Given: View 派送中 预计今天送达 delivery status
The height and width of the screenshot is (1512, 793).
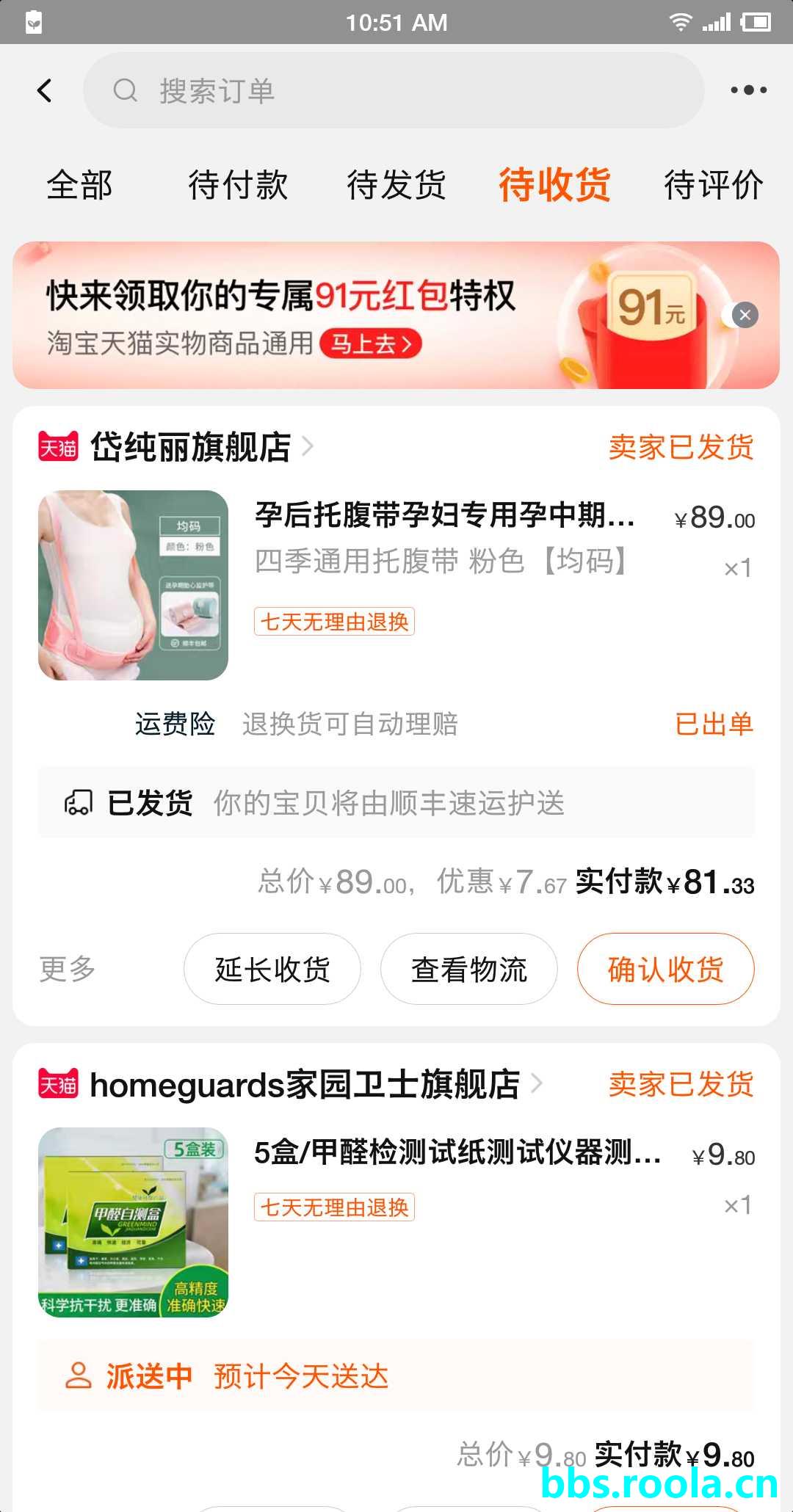Looking at the screenshot, I should 396,1376.
